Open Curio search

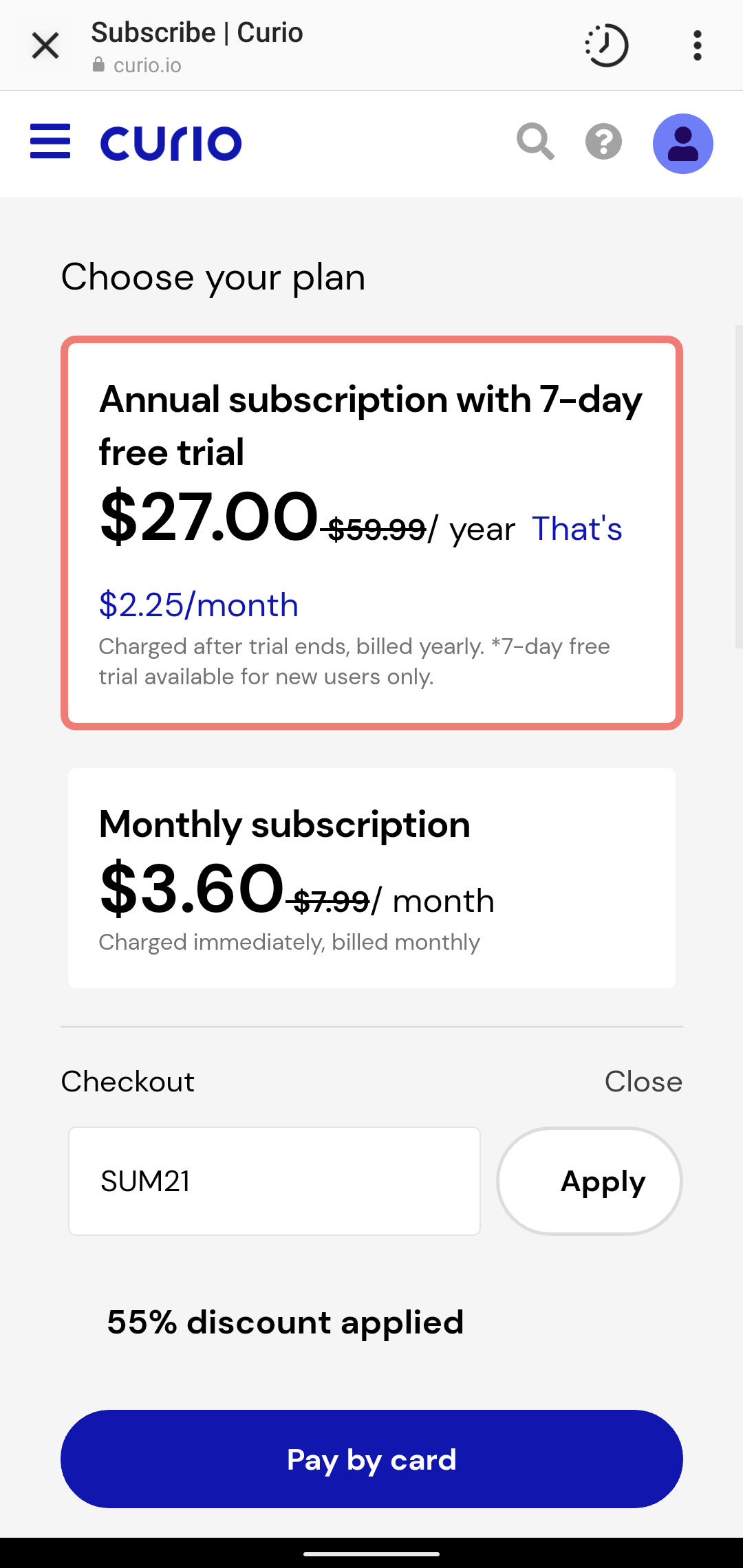click(x=535, y=142)
